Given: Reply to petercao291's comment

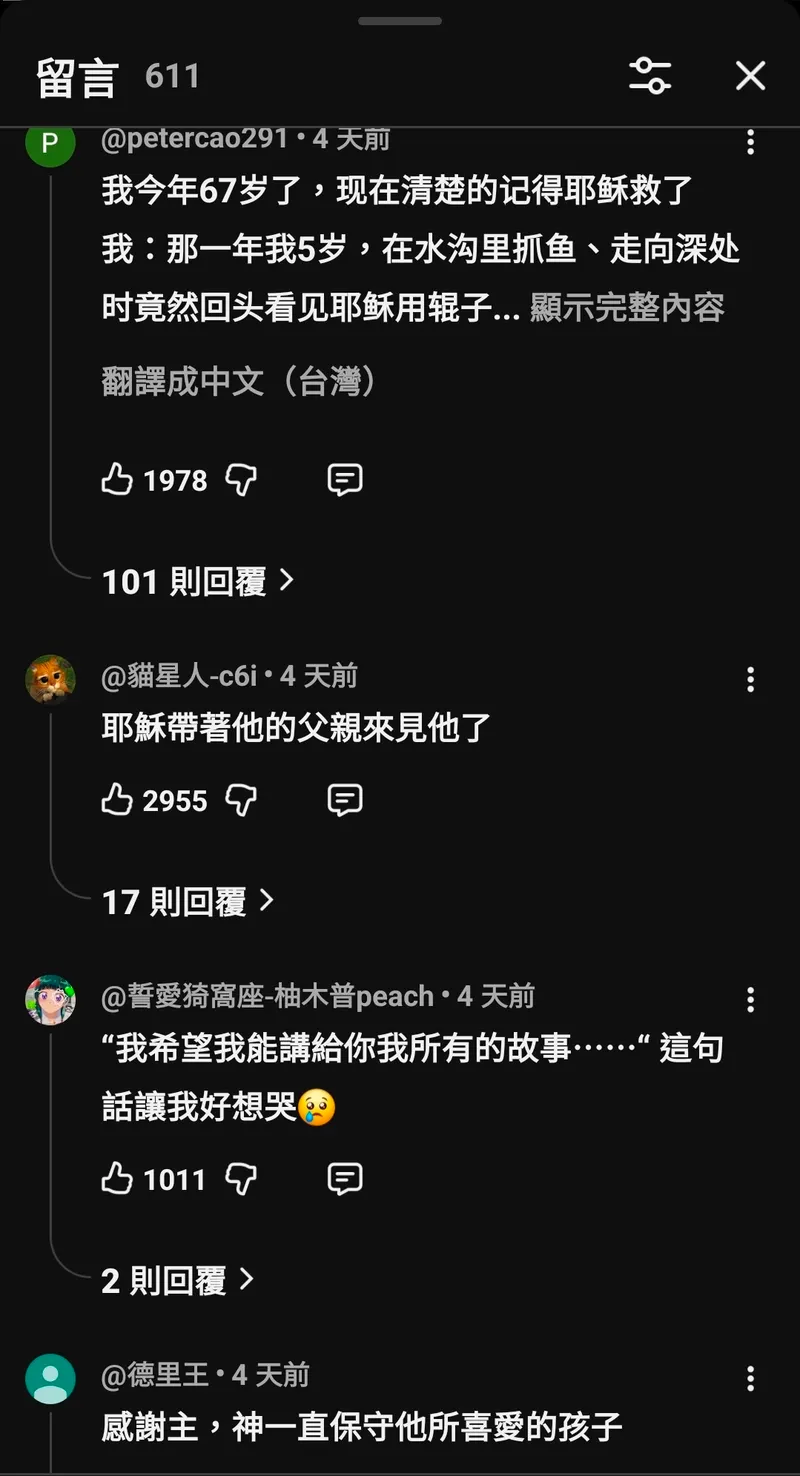Looking at the screenshot, I should tap(345, 481).
